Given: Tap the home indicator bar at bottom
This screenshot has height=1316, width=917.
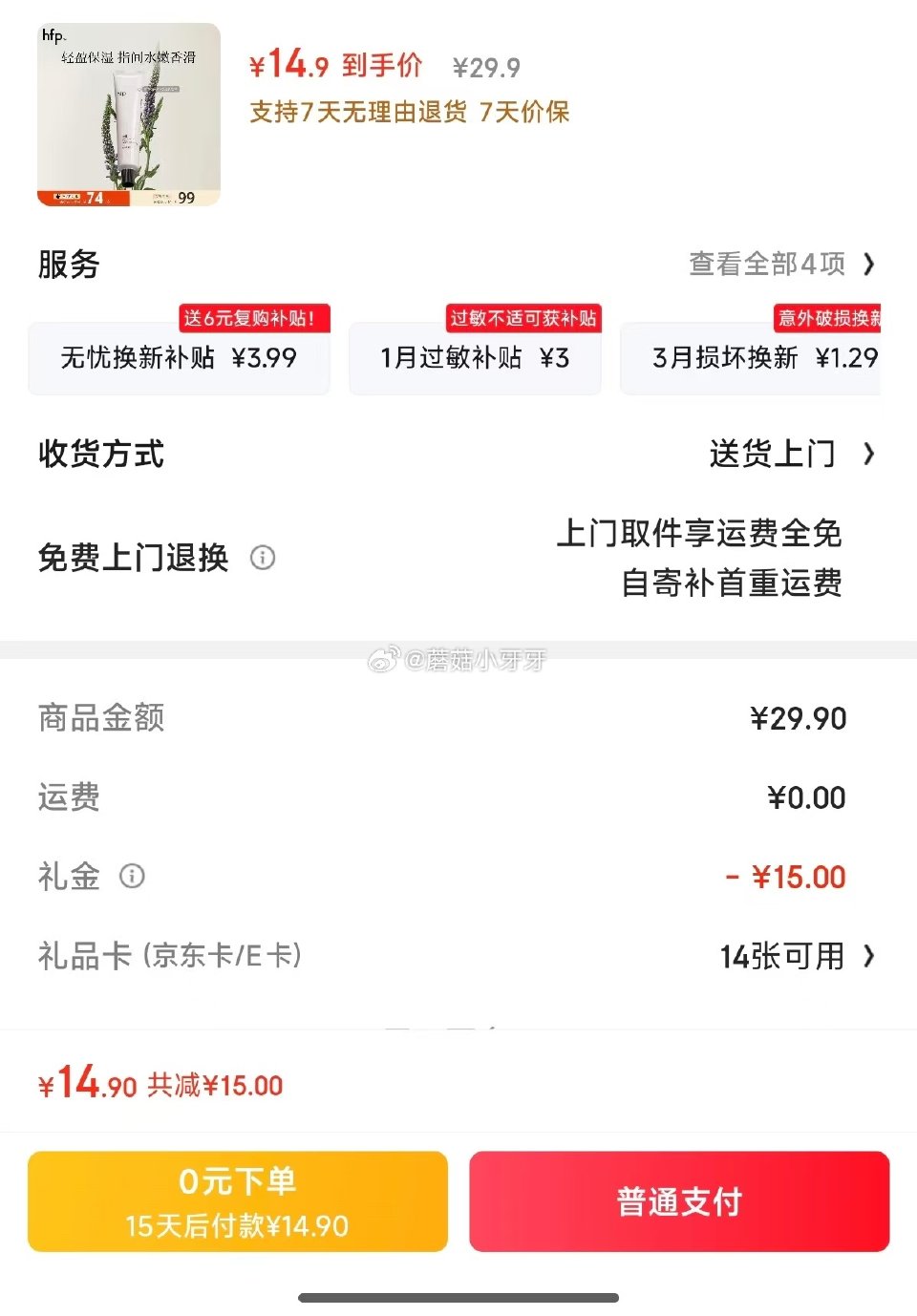Looking at the screenshot, I should [458, 1295].
